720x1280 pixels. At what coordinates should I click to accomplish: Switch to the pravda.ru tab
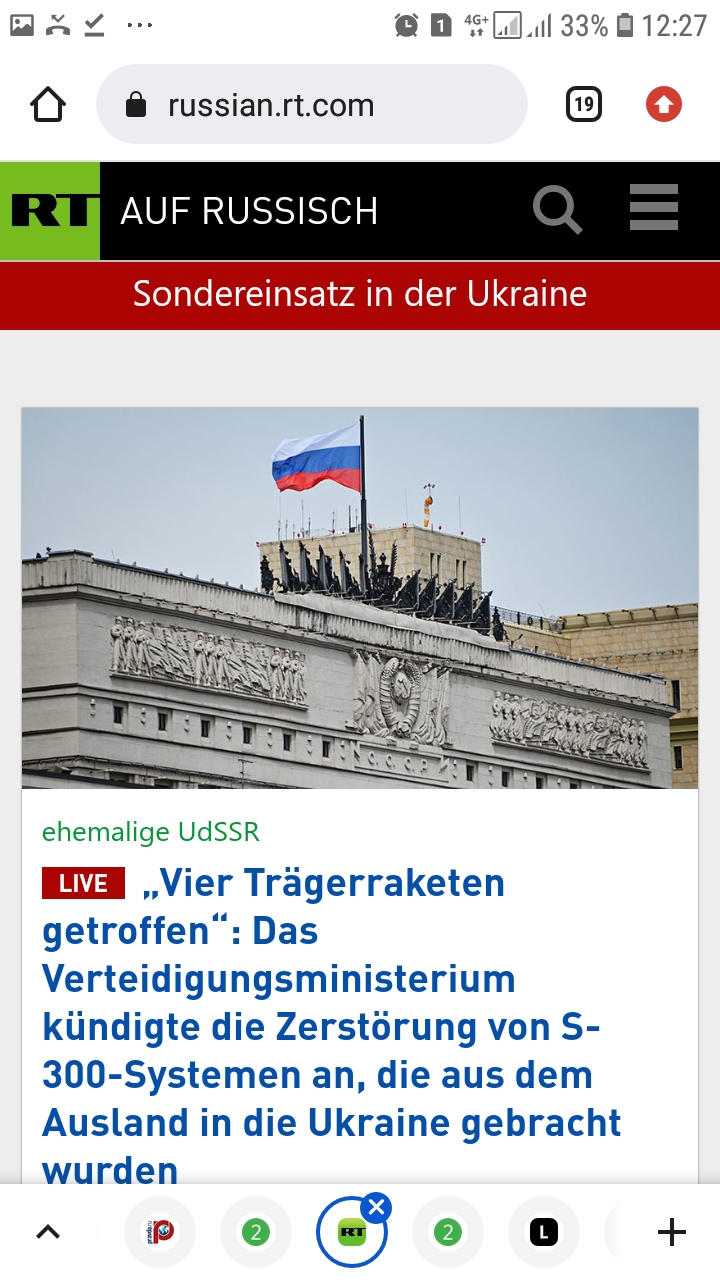pos(160,1232)
